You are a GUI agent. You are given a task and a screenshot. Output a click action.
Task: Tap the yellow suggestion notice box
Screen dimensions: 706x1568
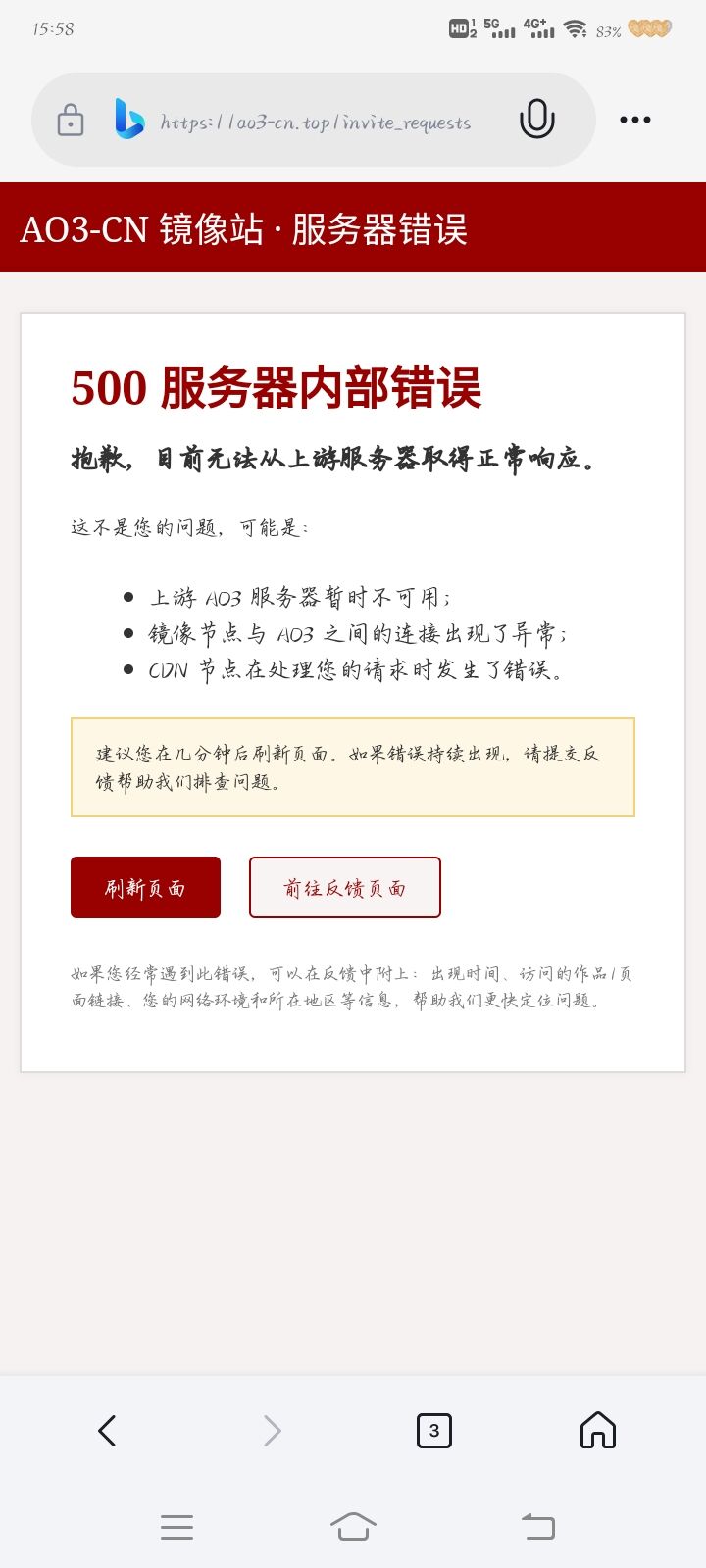pyautogui.click(x=353, y=768)
